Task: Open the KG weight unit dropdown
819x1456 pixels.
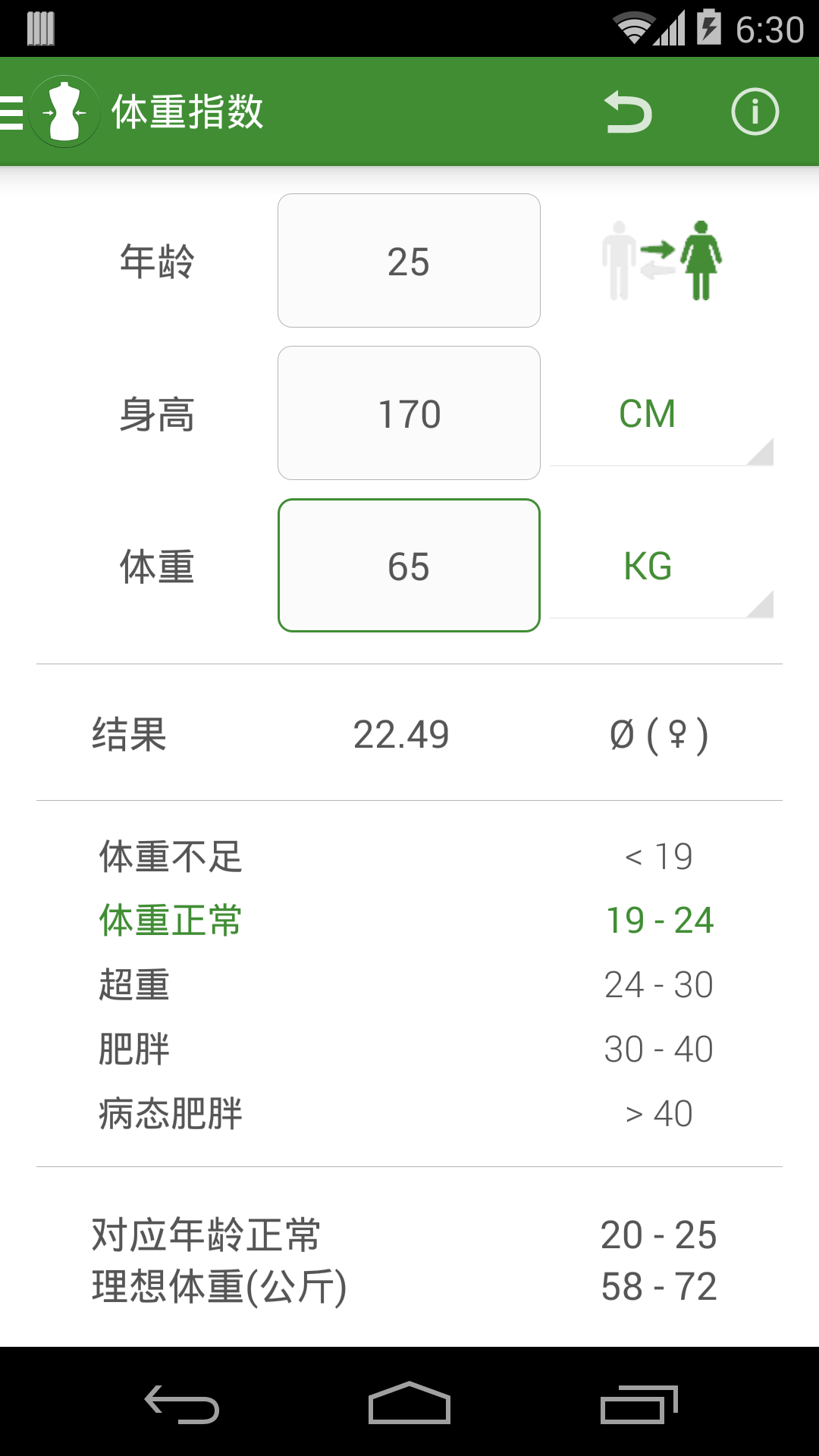Action: click(x=661, y=567)
